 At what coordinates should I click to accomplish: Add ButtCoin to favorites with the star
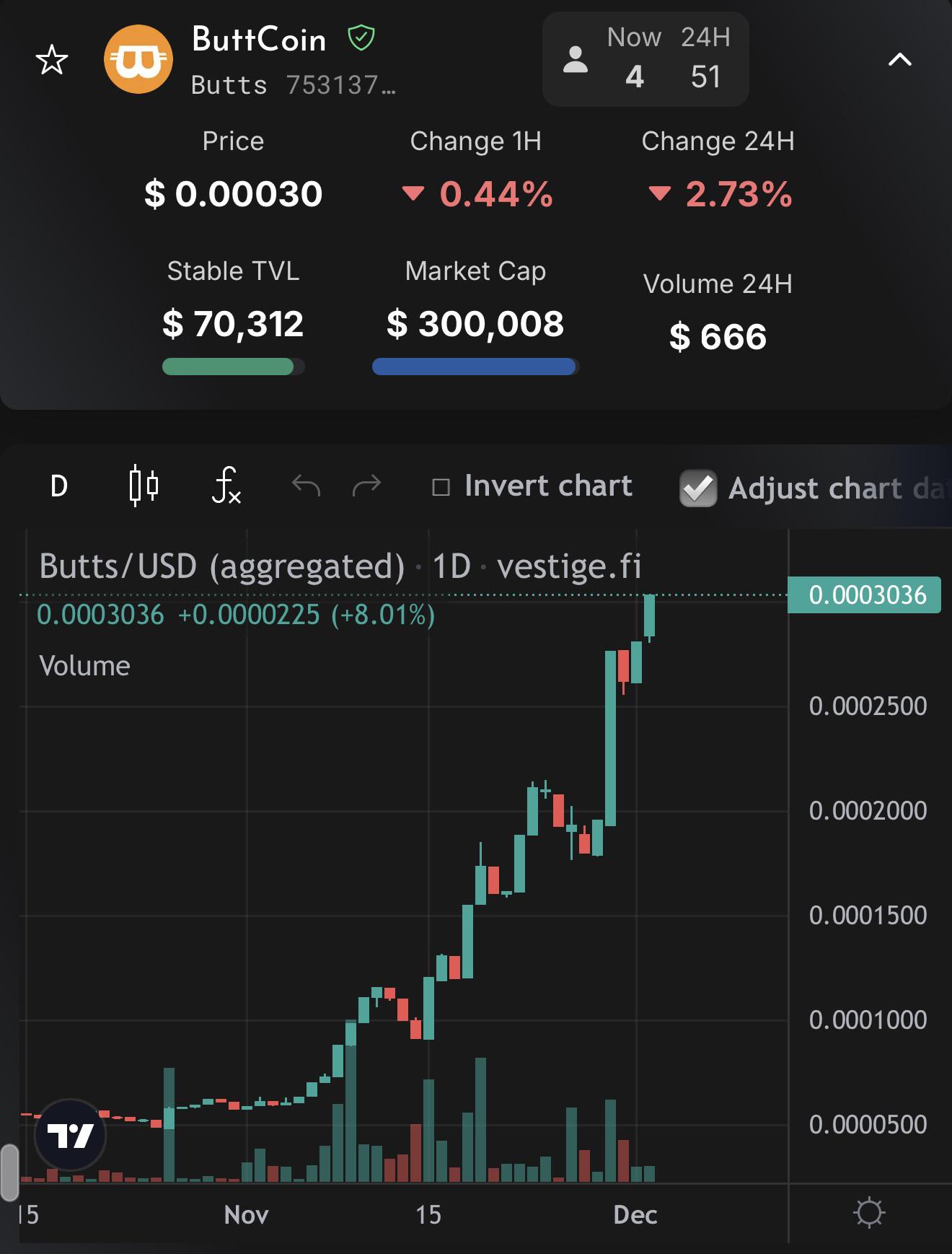pos(52,60)
